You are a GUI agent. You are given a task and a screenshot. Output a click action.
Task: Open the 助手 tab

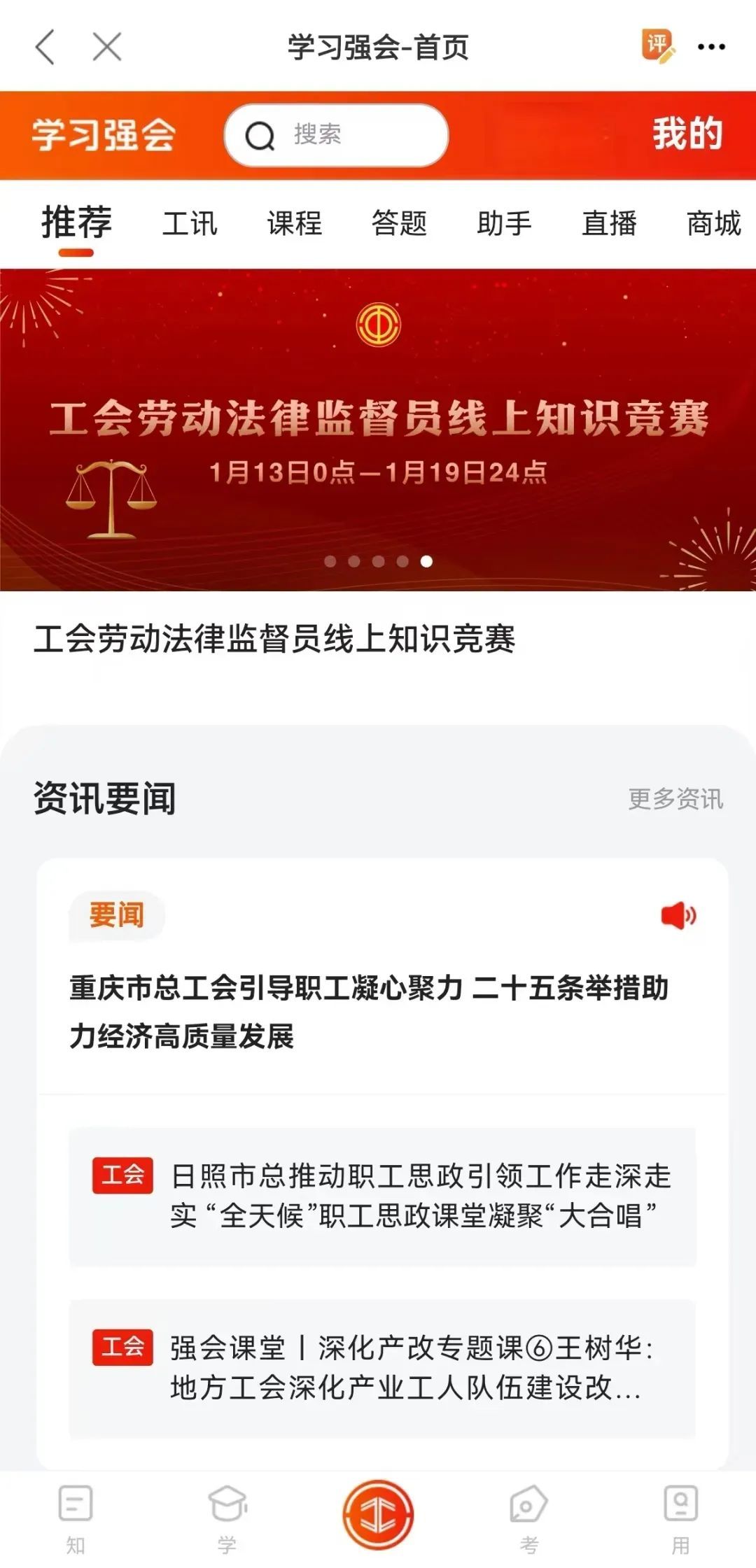pyautogui.click(x=504, y=224)
